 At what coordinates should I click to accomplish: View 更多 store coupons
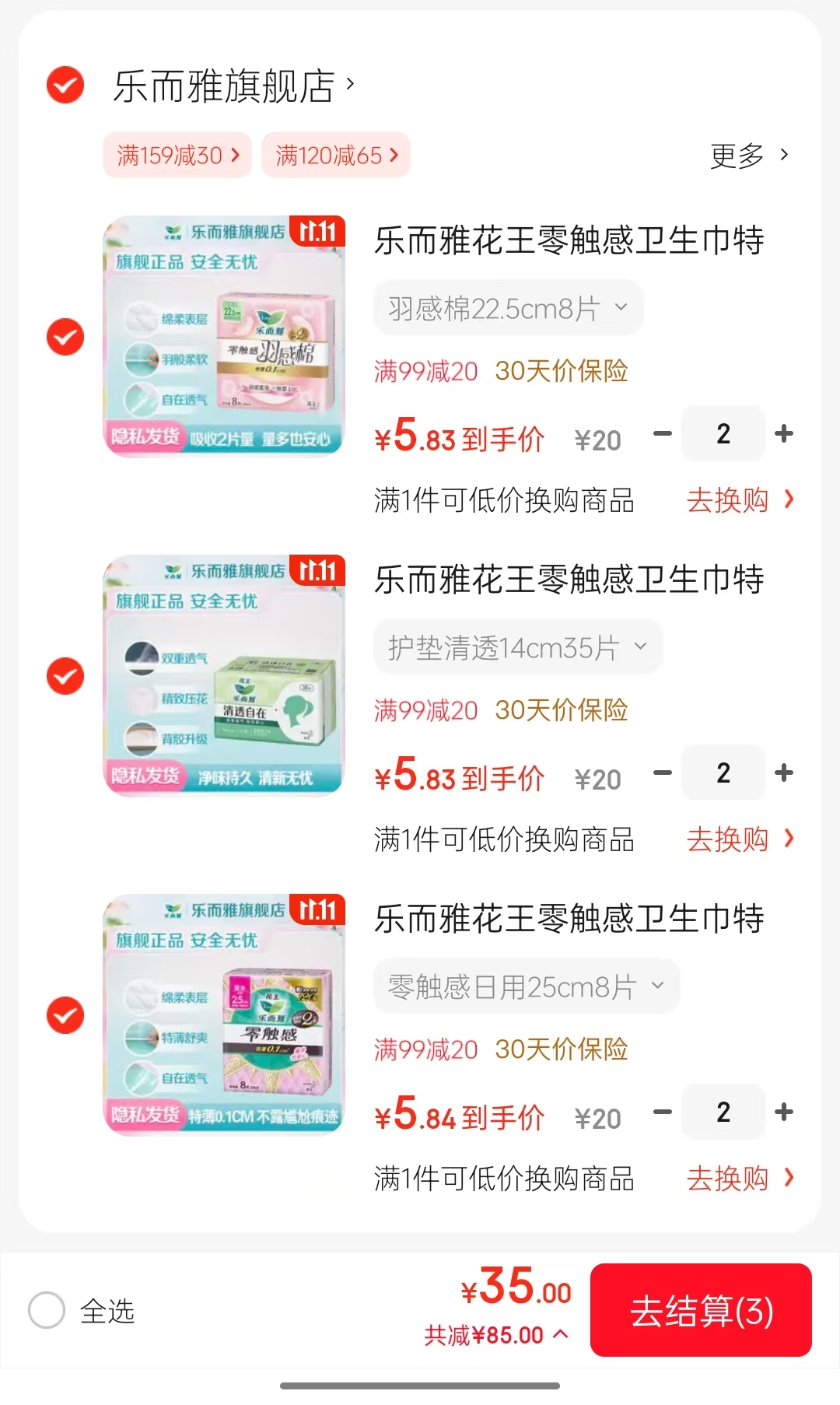pyautogui.click(x=749, y=156)
